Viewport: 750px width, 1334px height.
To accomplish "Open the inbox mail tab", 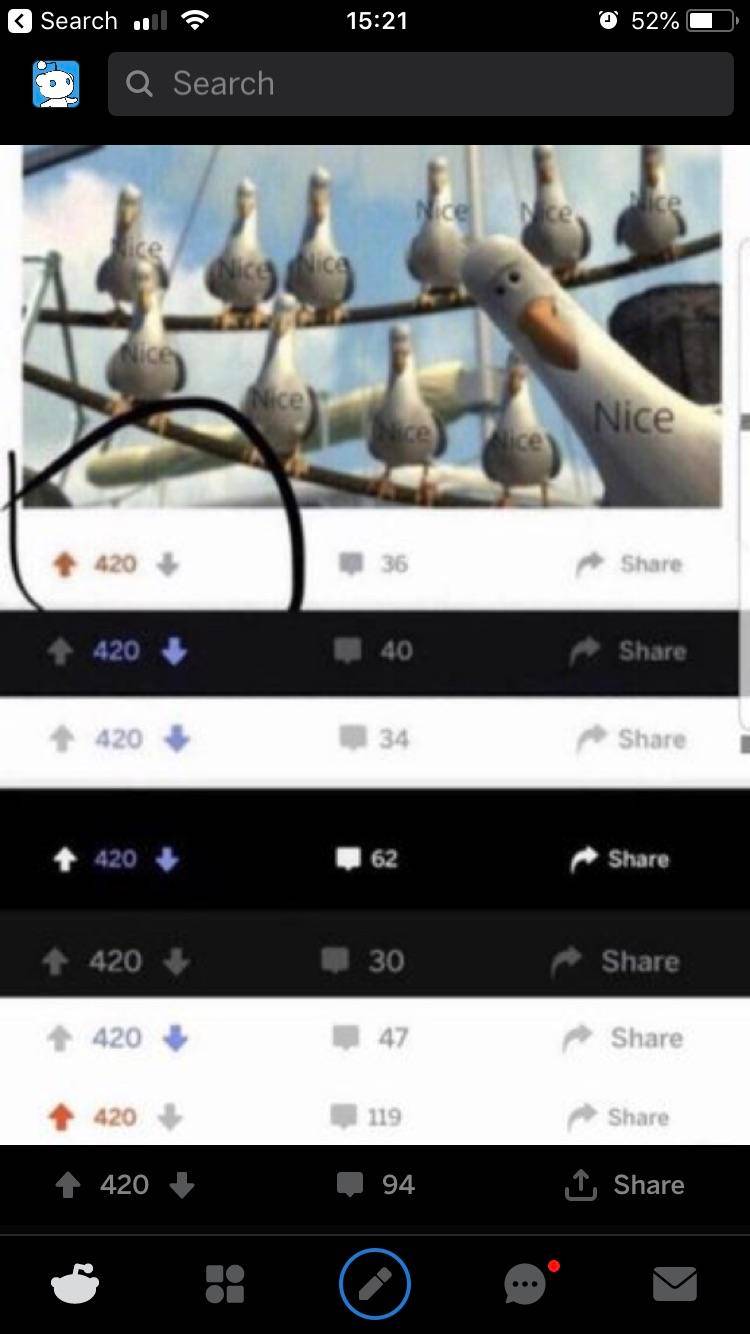I will point(675,1284).
